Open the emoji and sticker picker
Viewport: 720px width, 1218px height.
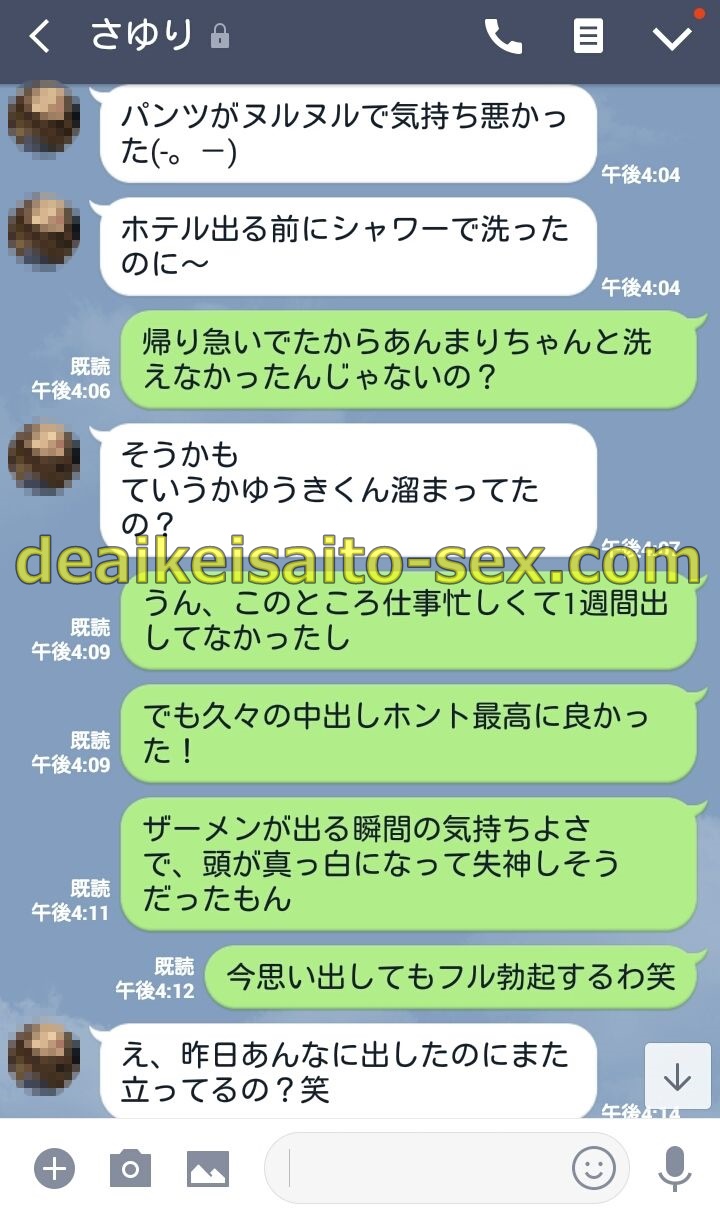pos(593,1168)
